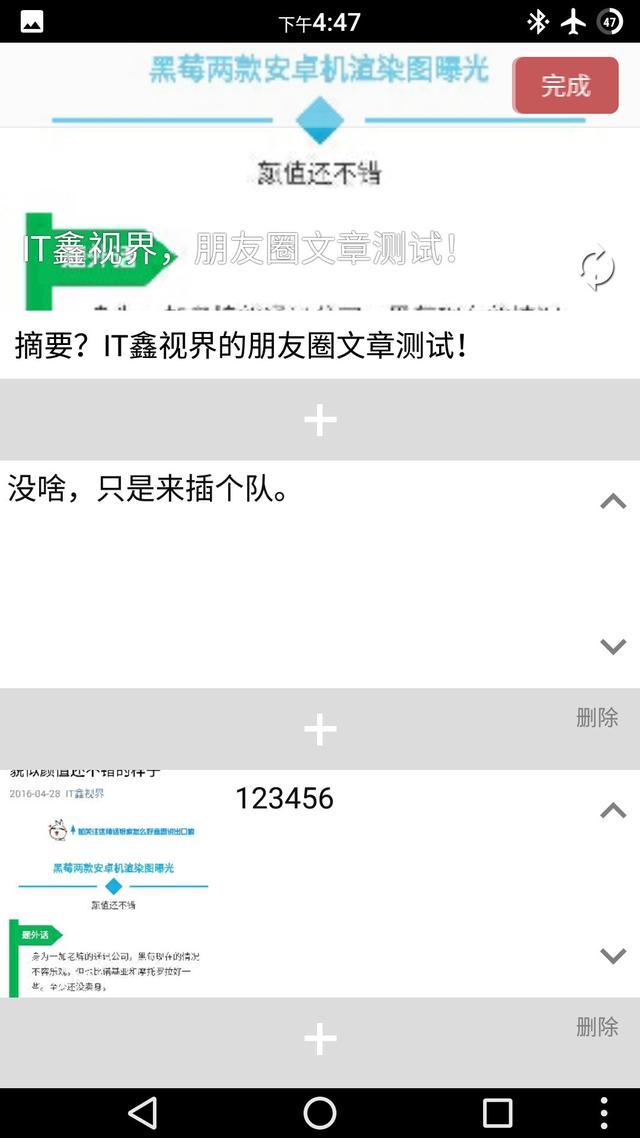Add a block after the 123456 block
The height and width of the screenshot is (1138, 640).
pyautogui.click(x=320, y=1039)
